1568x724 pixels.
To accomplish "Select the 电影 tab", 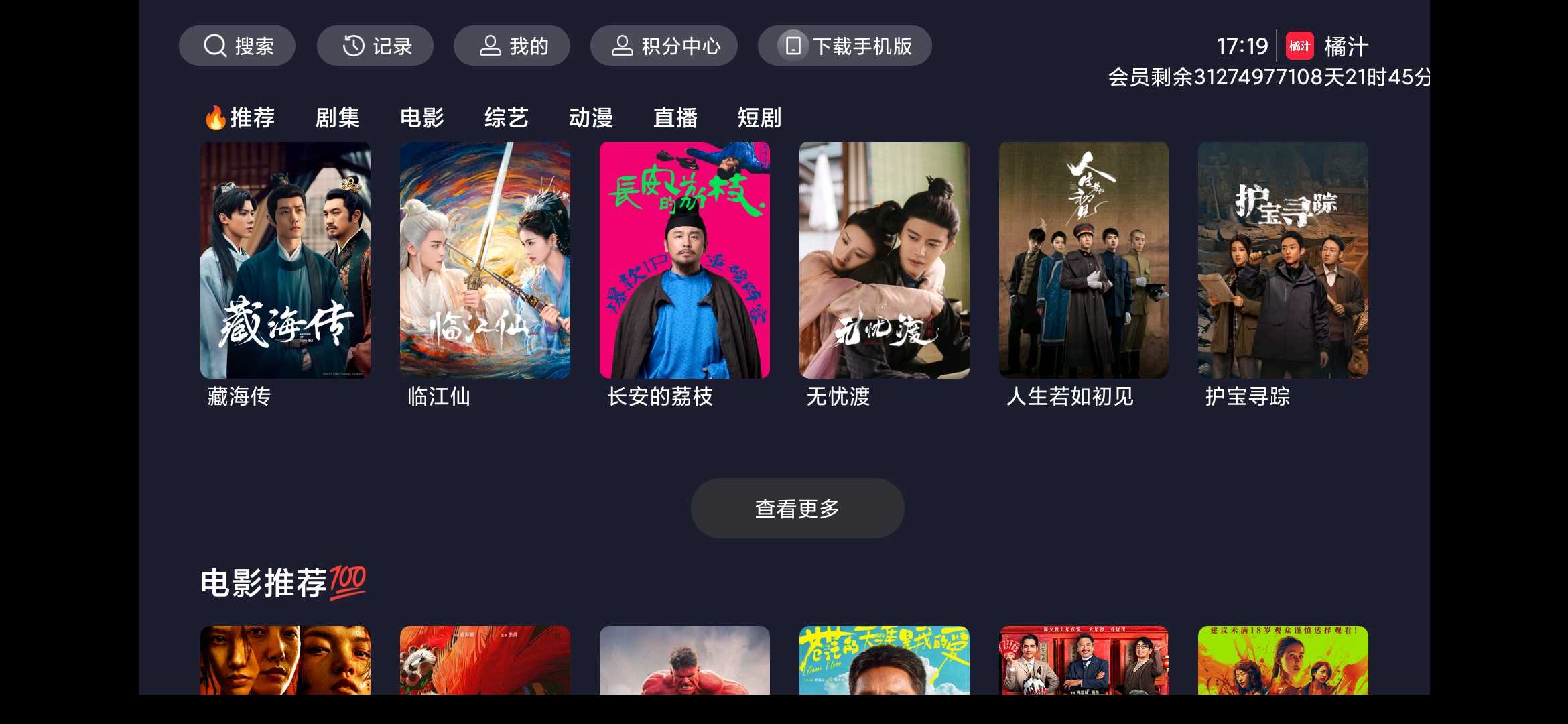I will 422,117.
